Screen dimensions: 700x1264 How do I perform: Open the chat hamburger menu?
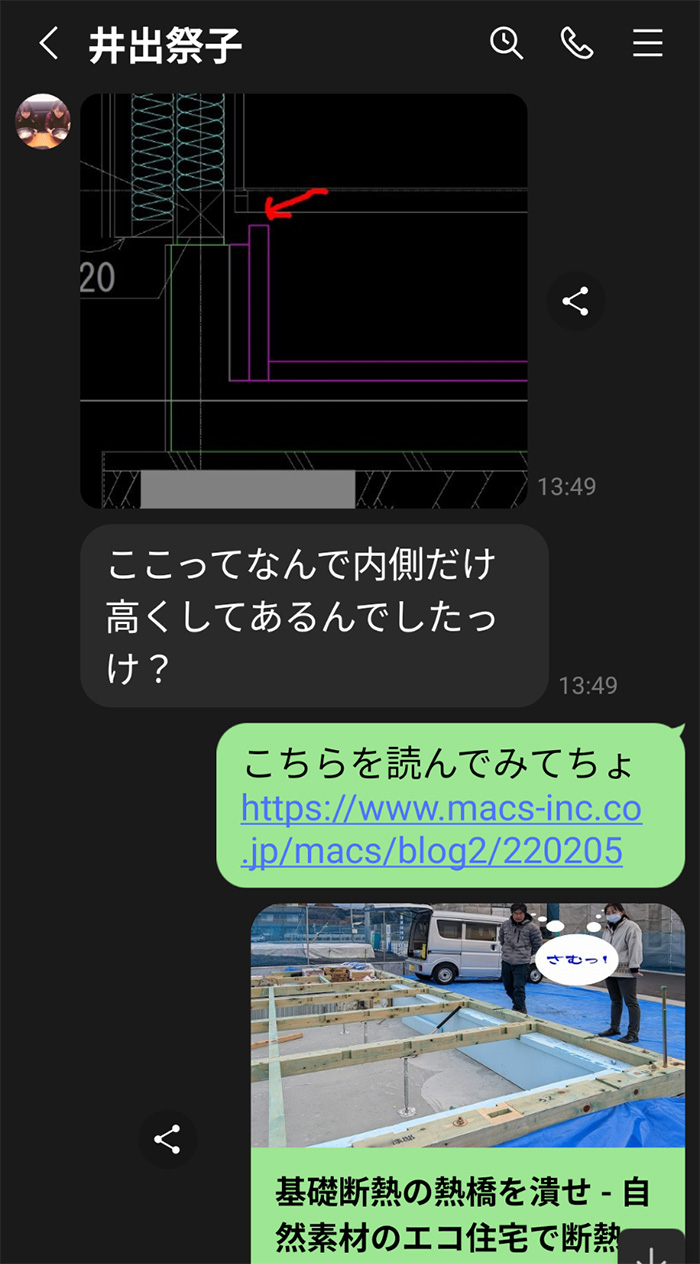[648, 43]
